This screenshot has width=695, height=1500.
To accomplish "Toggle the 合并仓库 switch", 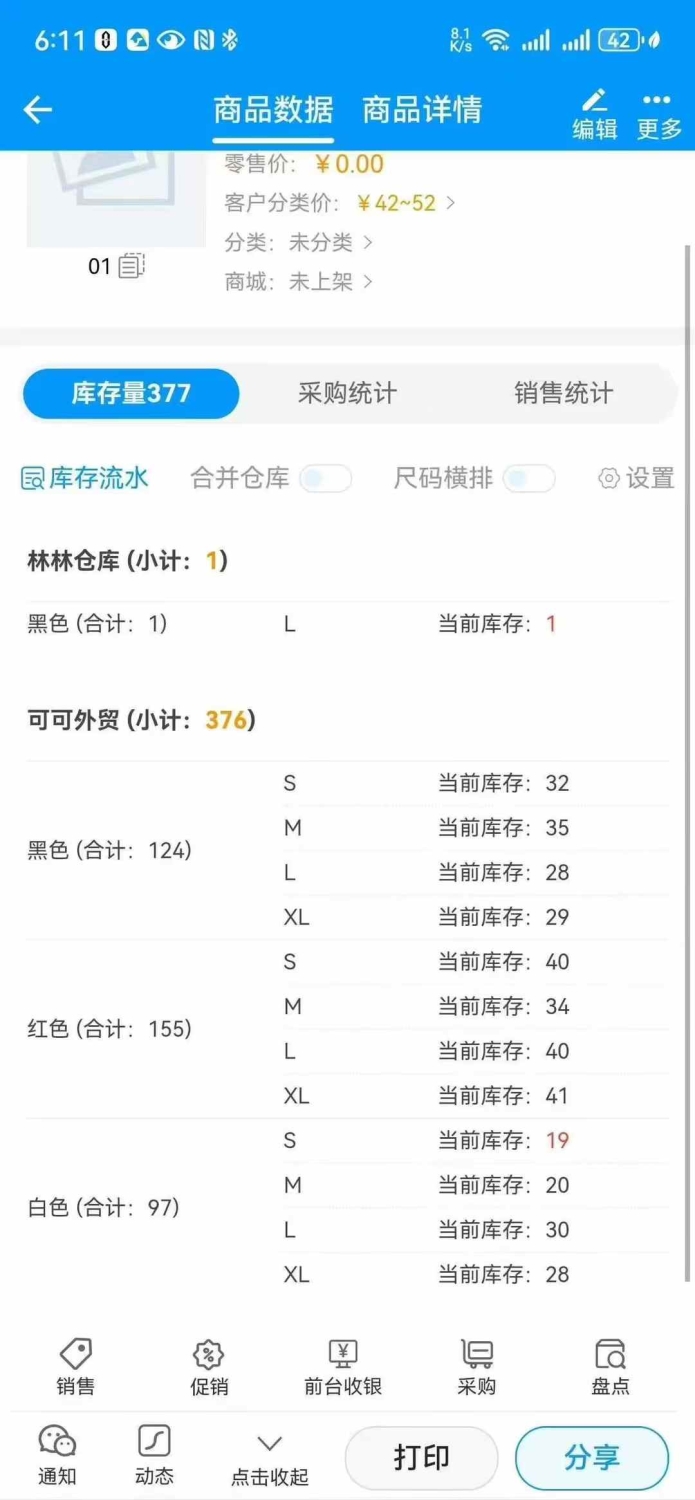I will coord(327,479).
